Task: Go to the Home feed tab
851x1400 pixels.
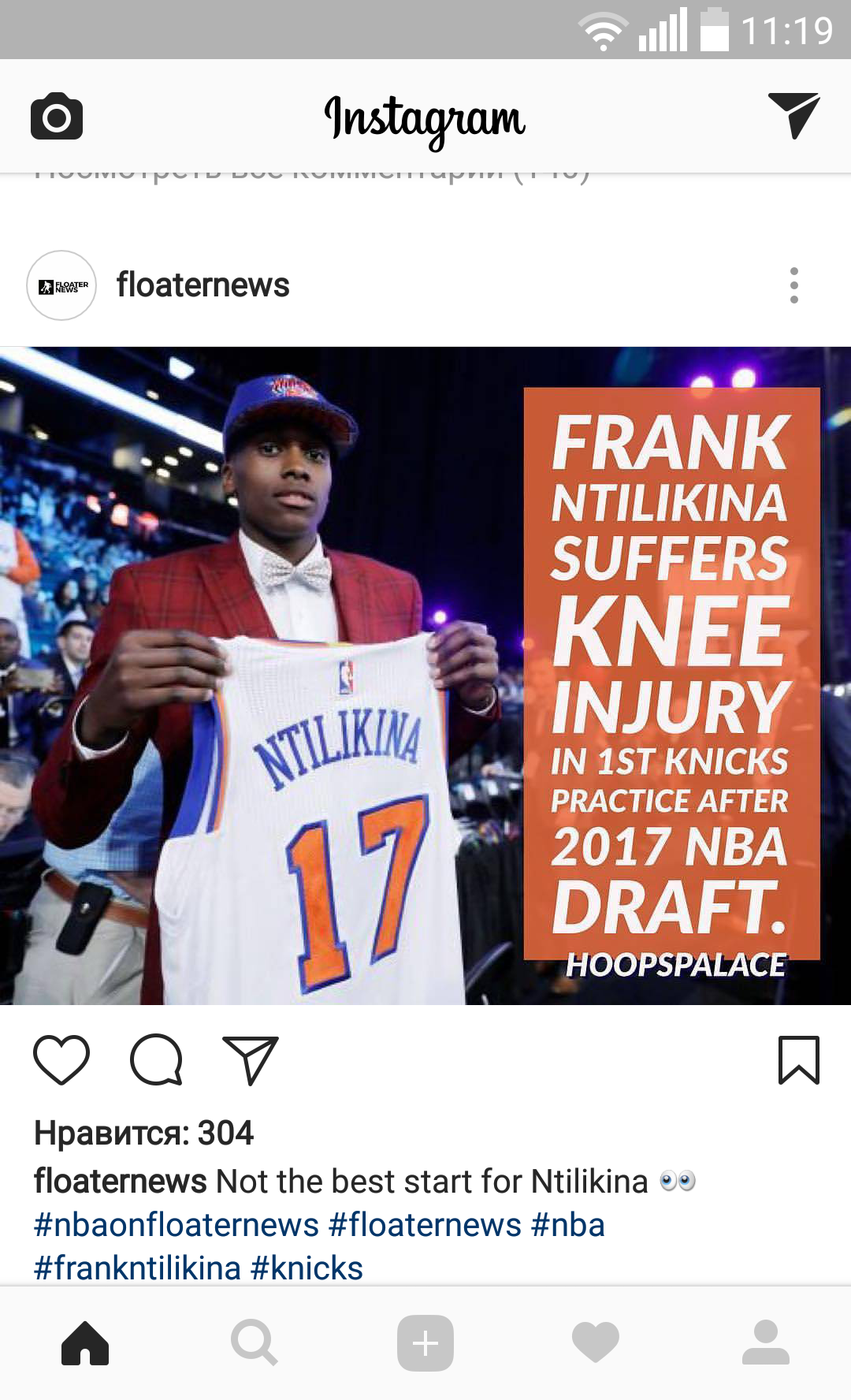Action: pos(85,1342)
